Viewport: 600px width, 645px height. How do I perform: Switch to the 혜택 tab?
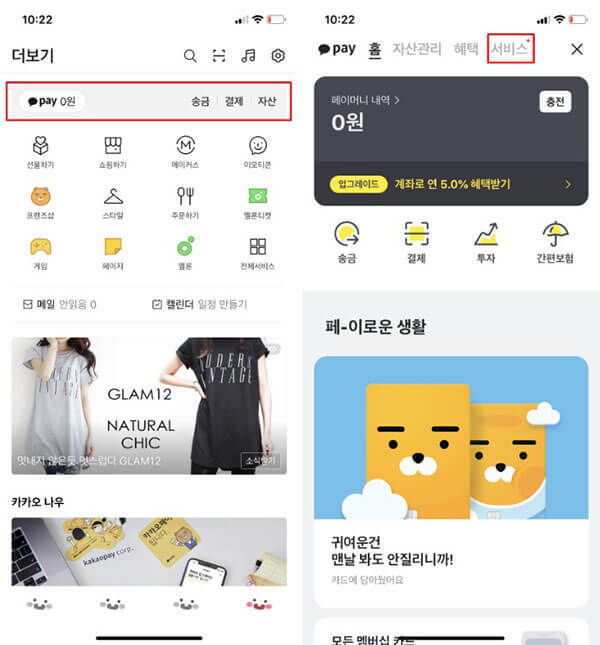pyautogui.click(x=466, y=49)
